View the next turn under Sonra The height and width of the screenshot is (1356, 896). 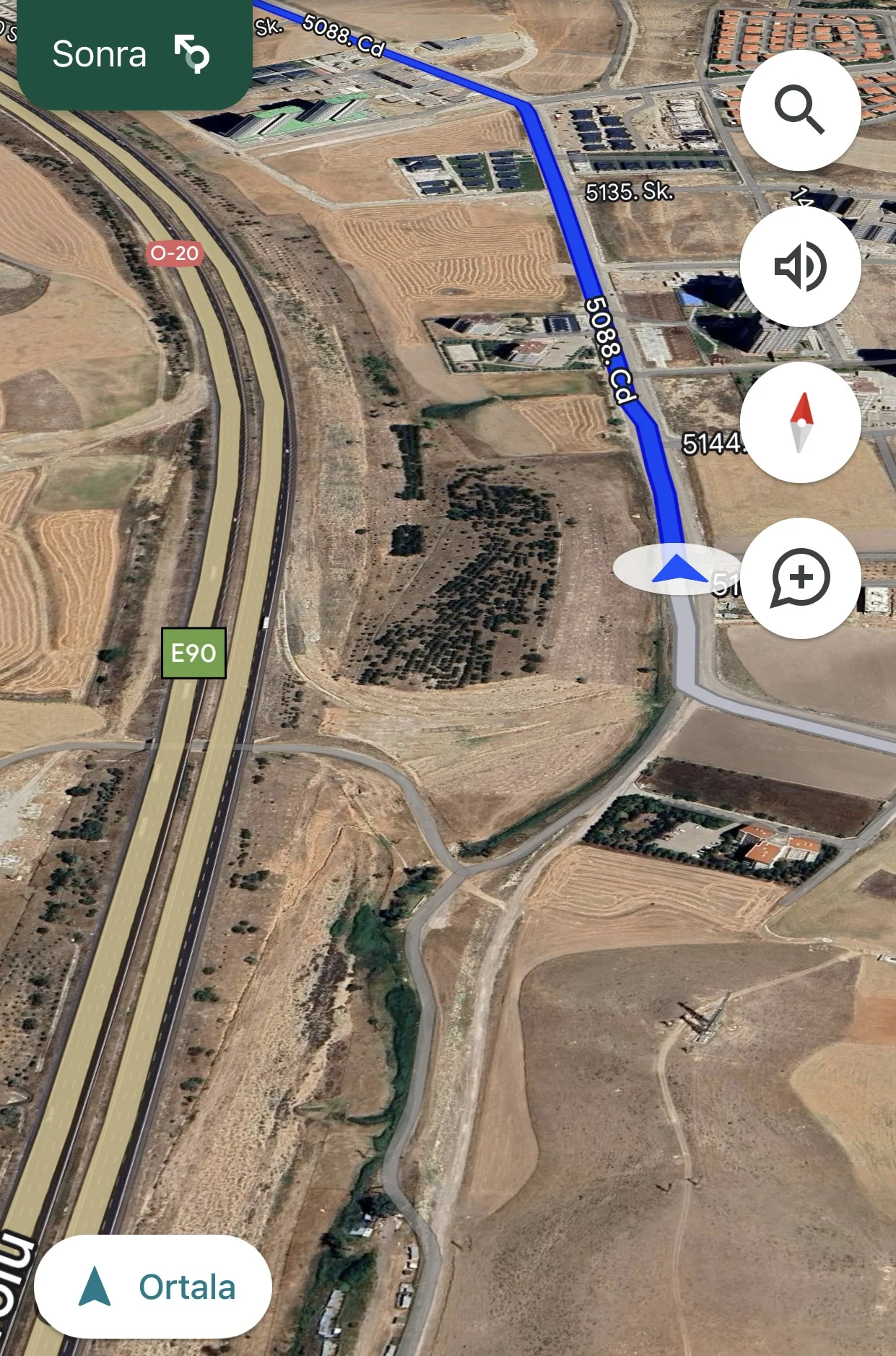click(x=134, y=55)
